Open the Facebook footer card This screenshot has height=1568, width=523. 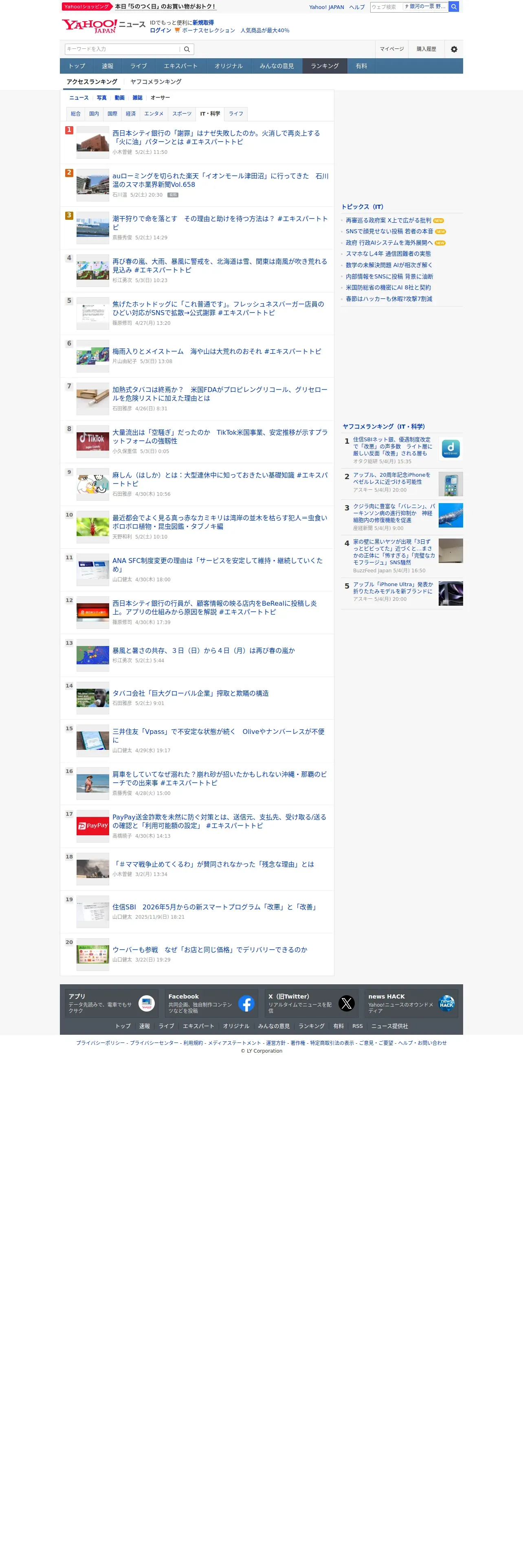pyautogui.click(x=211, y=1003)
